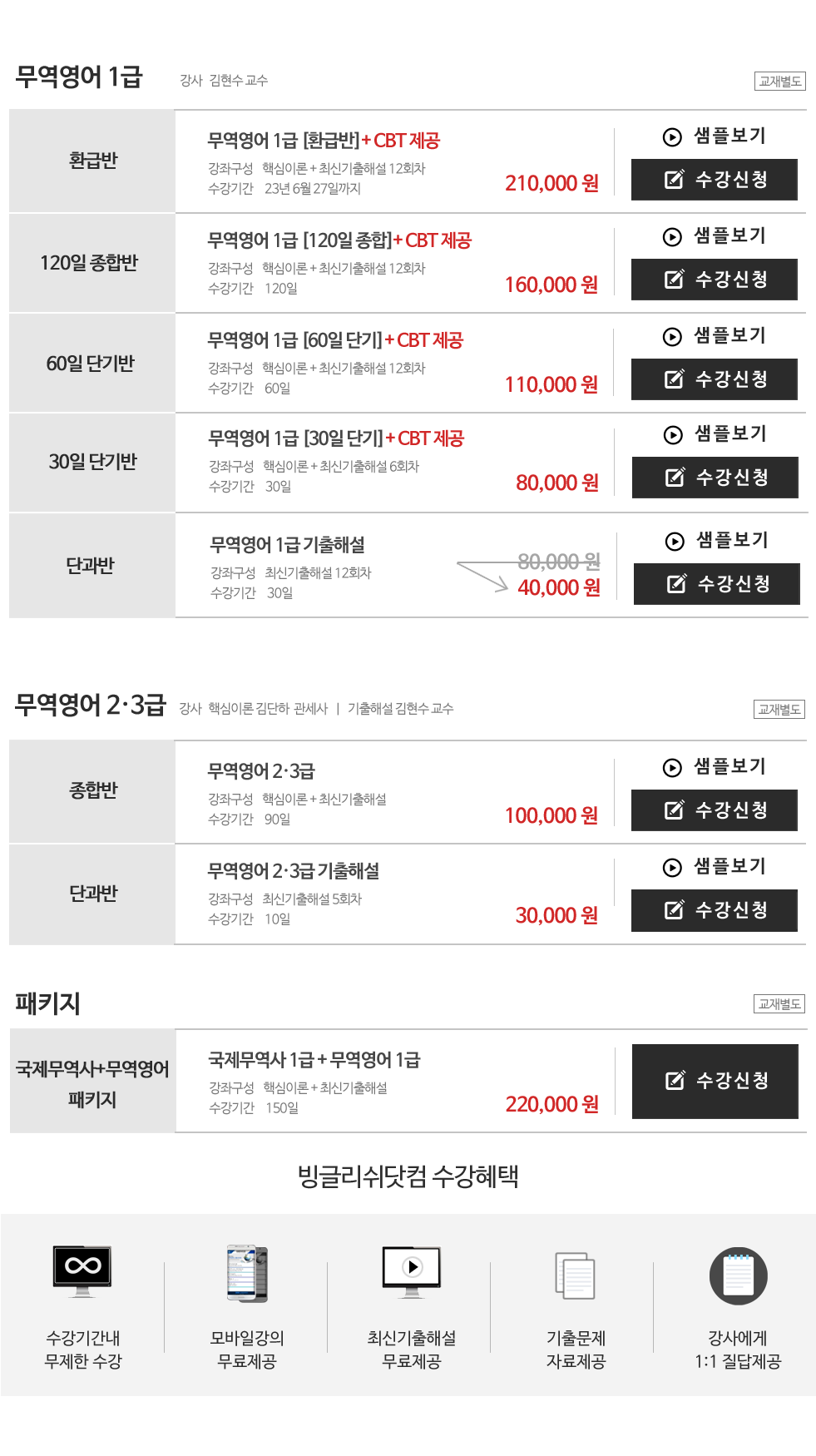The width and height of the screenshot is (816, 1456).
Task: Apply for 무역영어 1급 기출해설 단과반
Action: [x=717, y=584]
